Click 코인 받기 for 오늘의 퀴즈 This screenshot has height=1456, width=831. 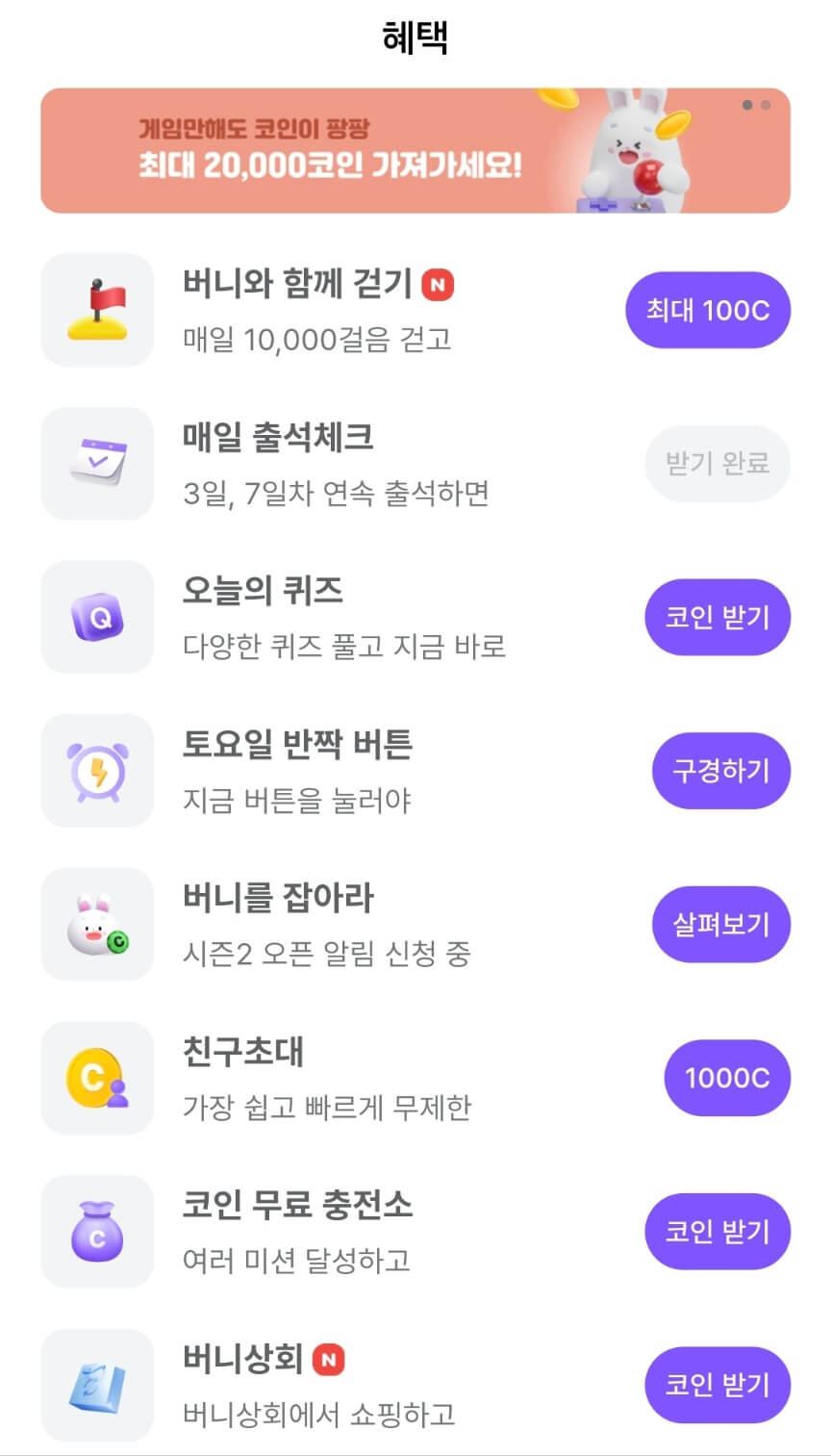coord(718,617)
